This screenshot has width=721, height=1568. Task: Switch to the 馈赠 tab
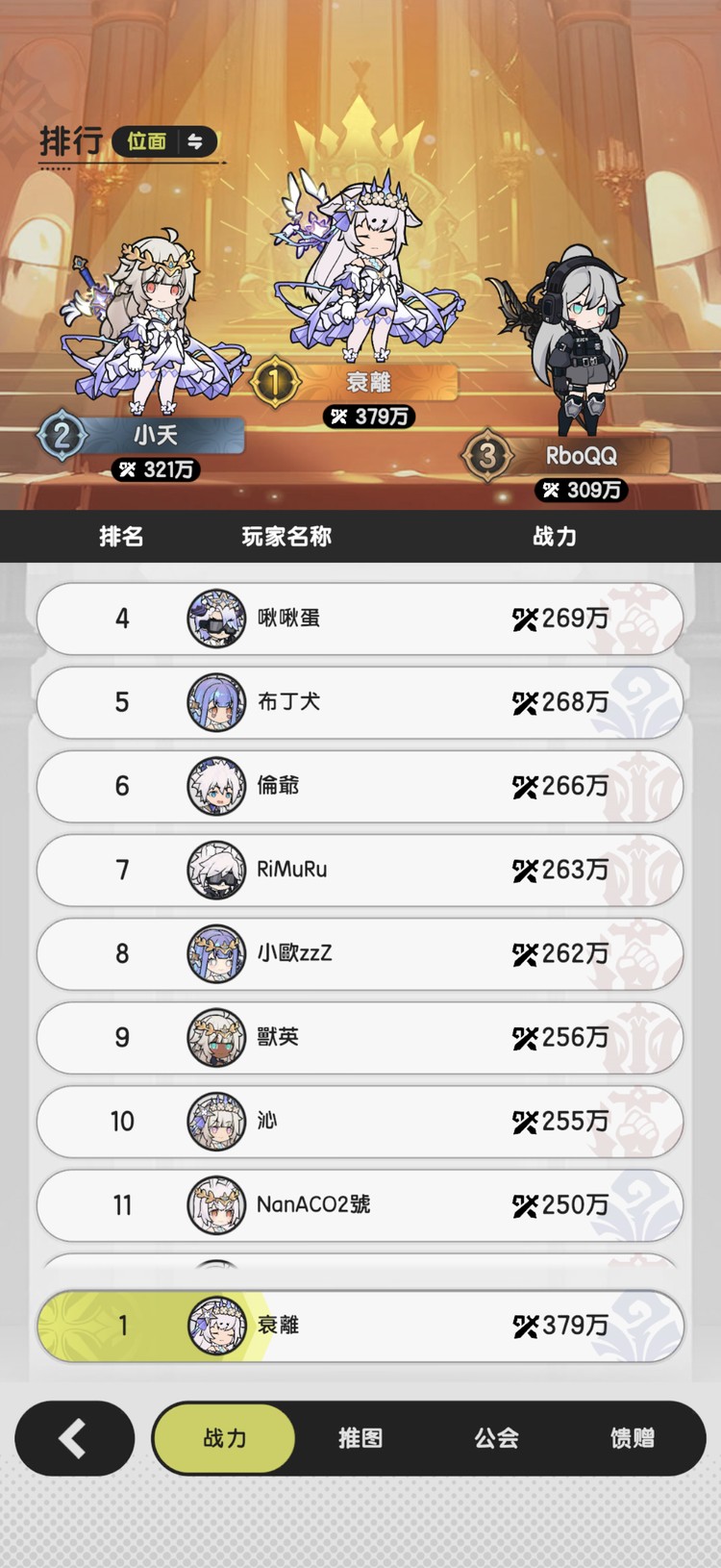[x=632, y=1438]
